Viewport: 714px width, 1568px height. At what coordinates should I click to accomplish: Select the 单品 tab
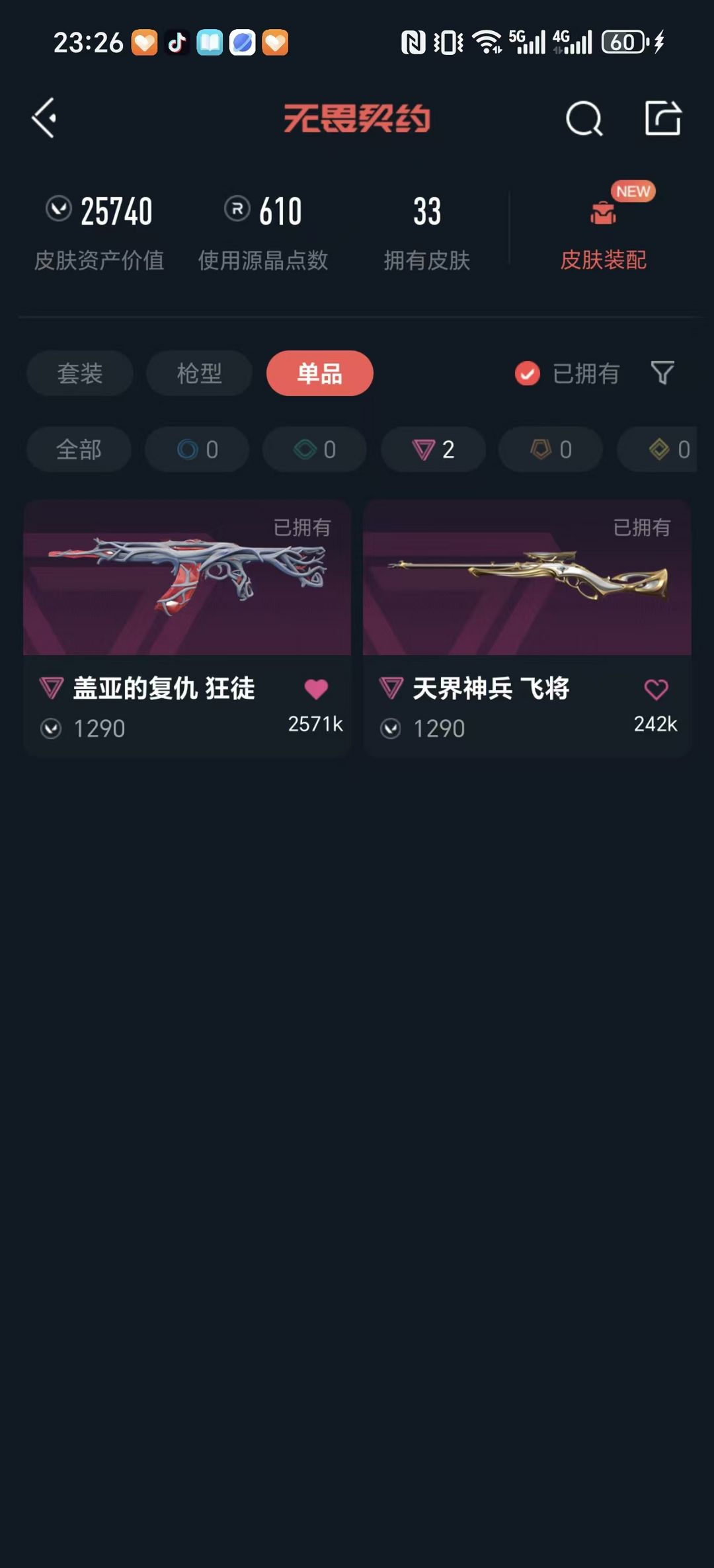pyautogui.click(x=320, y=373)
